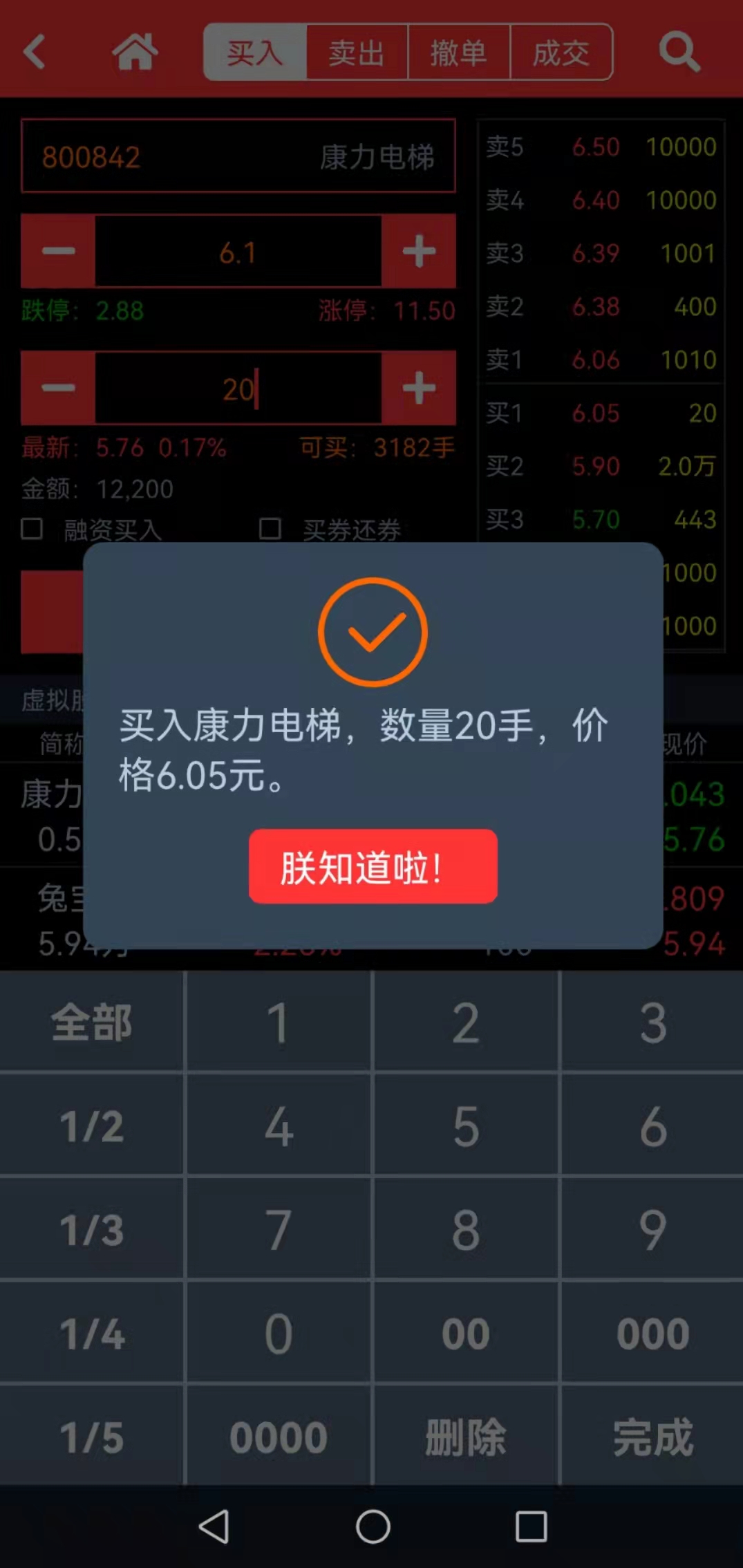This screenshot has height=1568, width=743.
Task: Switch to the 卖出 tab
Action: (357, 53)
